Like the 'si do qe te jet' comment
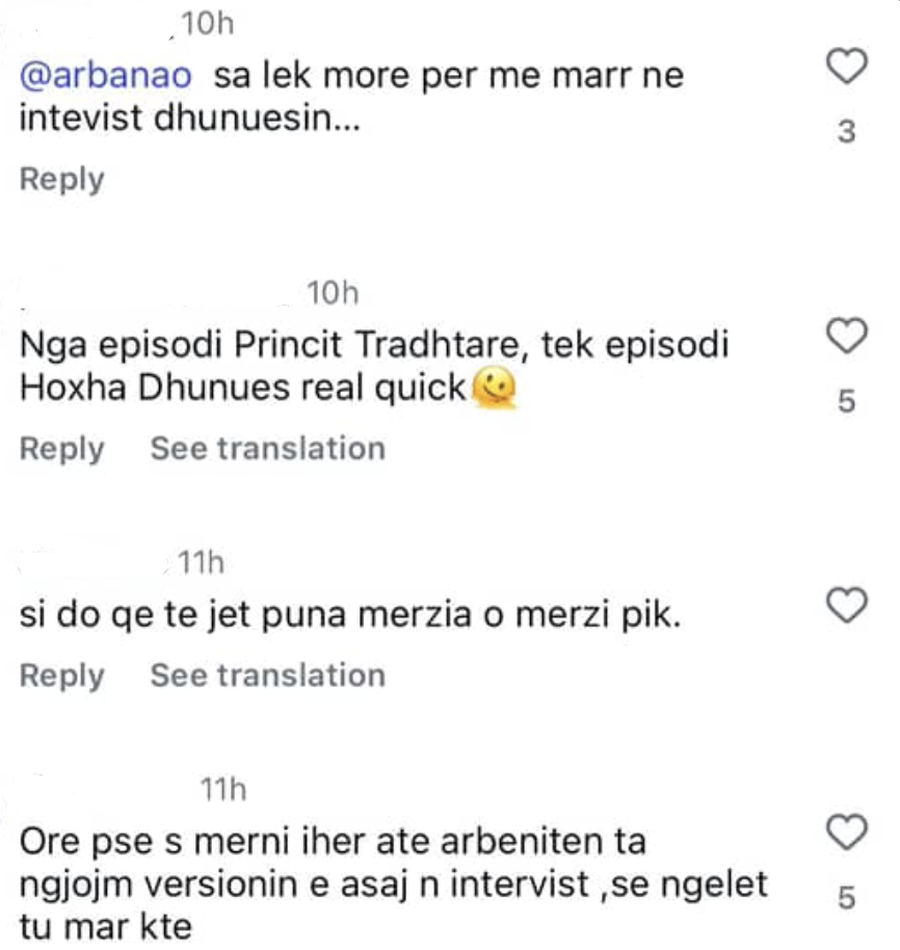The width and height of the screenshot is (900, 950). [x=847, y=603]
